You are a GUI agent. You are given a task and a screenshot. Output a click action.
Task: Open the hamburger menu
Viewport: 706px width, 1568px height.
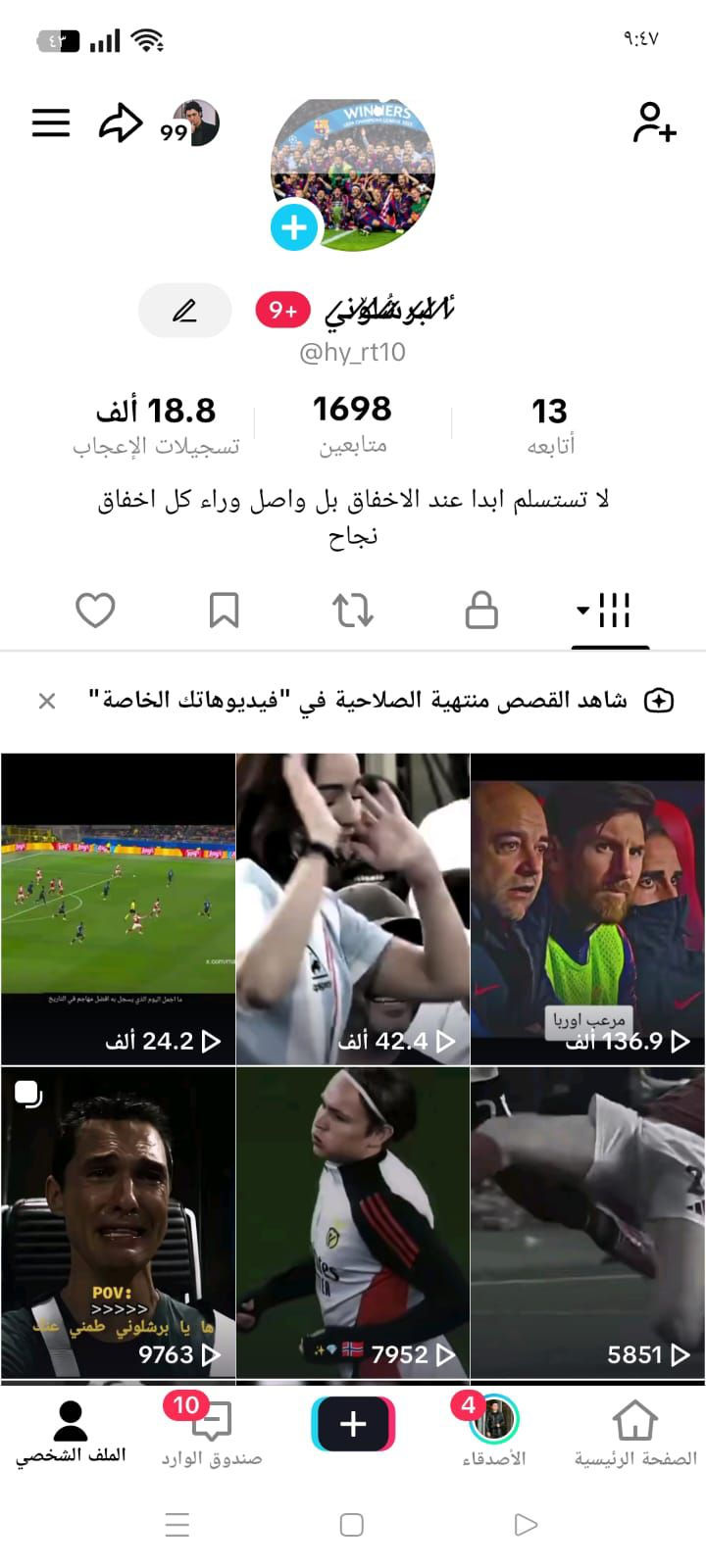click(51, 123)
